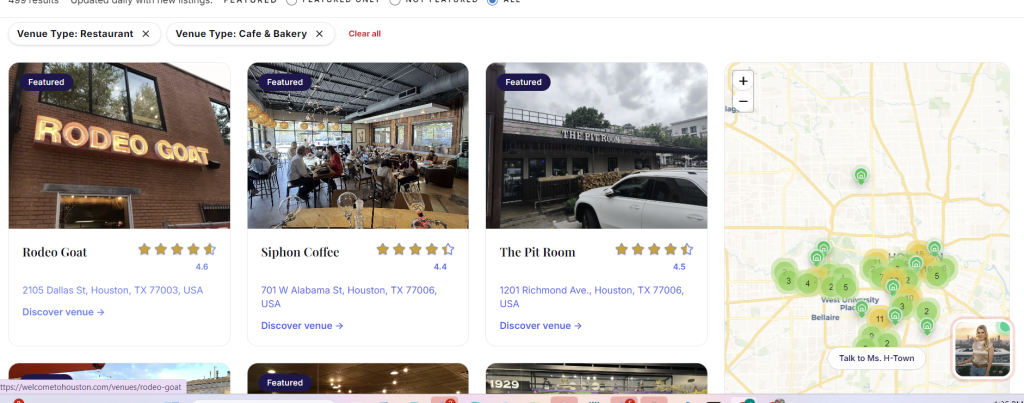Select the All radio option
Image resolution: width=1024 pixels, height=403 pixels.
point(492,2)
